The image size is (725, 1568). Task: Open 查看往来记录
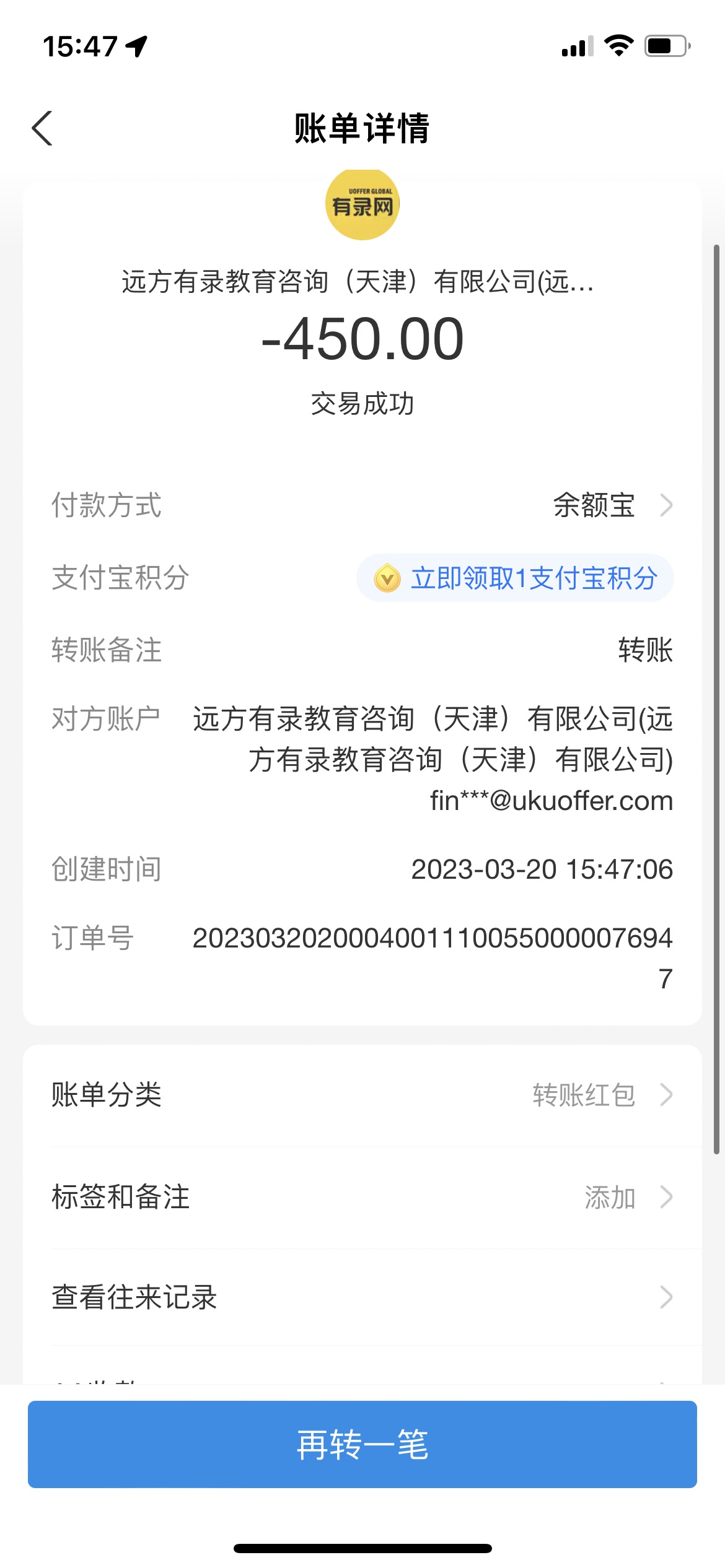coord(362,1297)
